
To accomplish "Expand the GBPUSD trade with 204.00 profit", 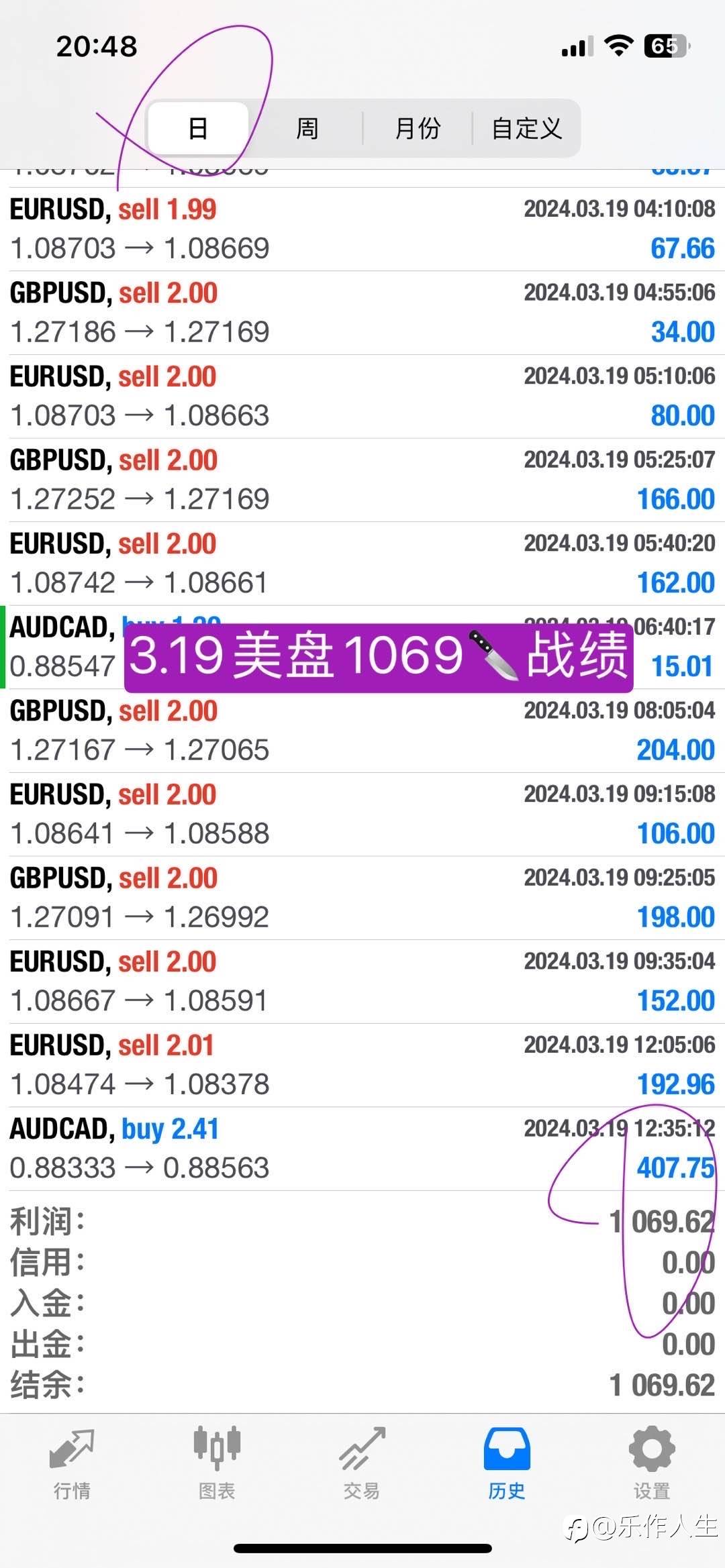I will pyautogui.click(x=362, y=731).
